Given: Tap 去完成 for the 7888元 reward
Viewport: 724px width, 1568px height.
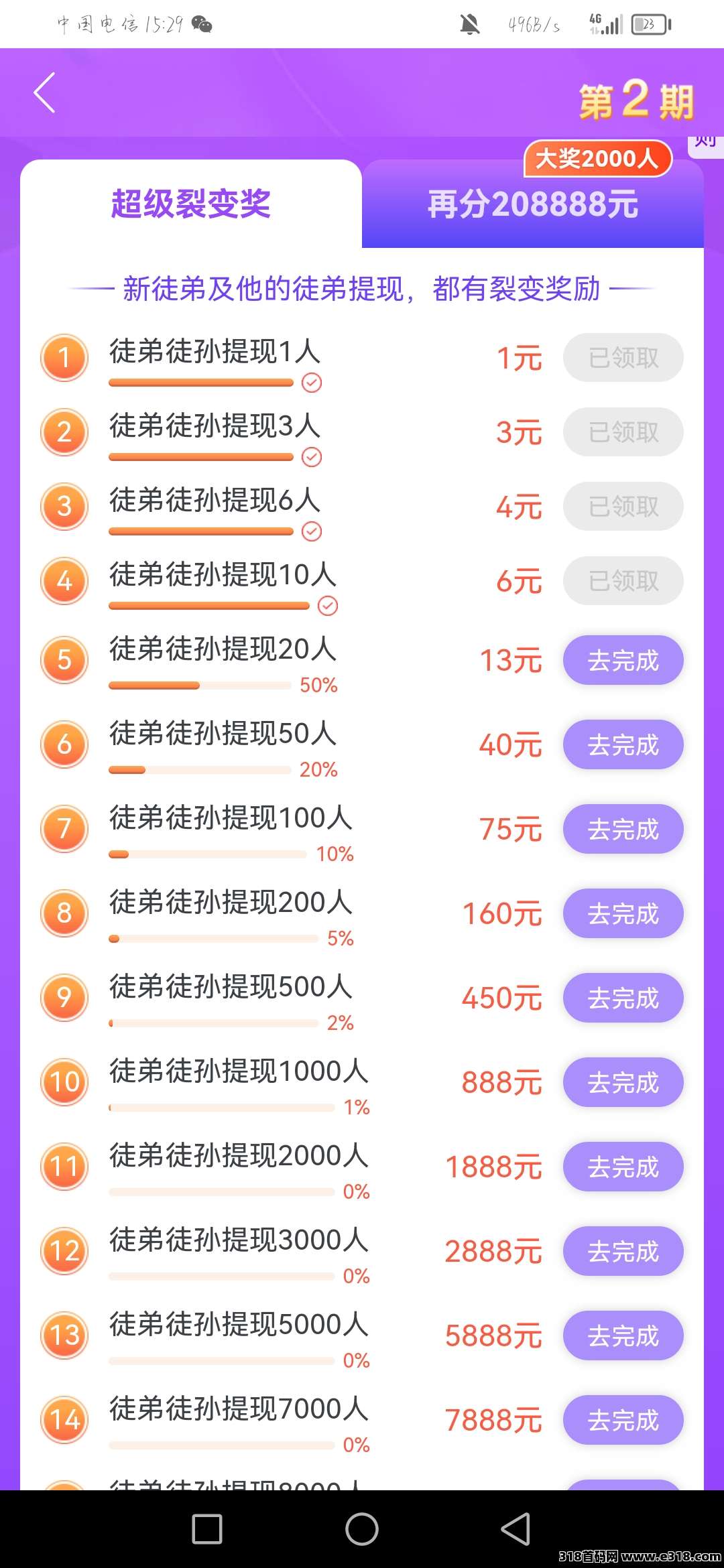Looking at the screenshot, I should 623,1421.
